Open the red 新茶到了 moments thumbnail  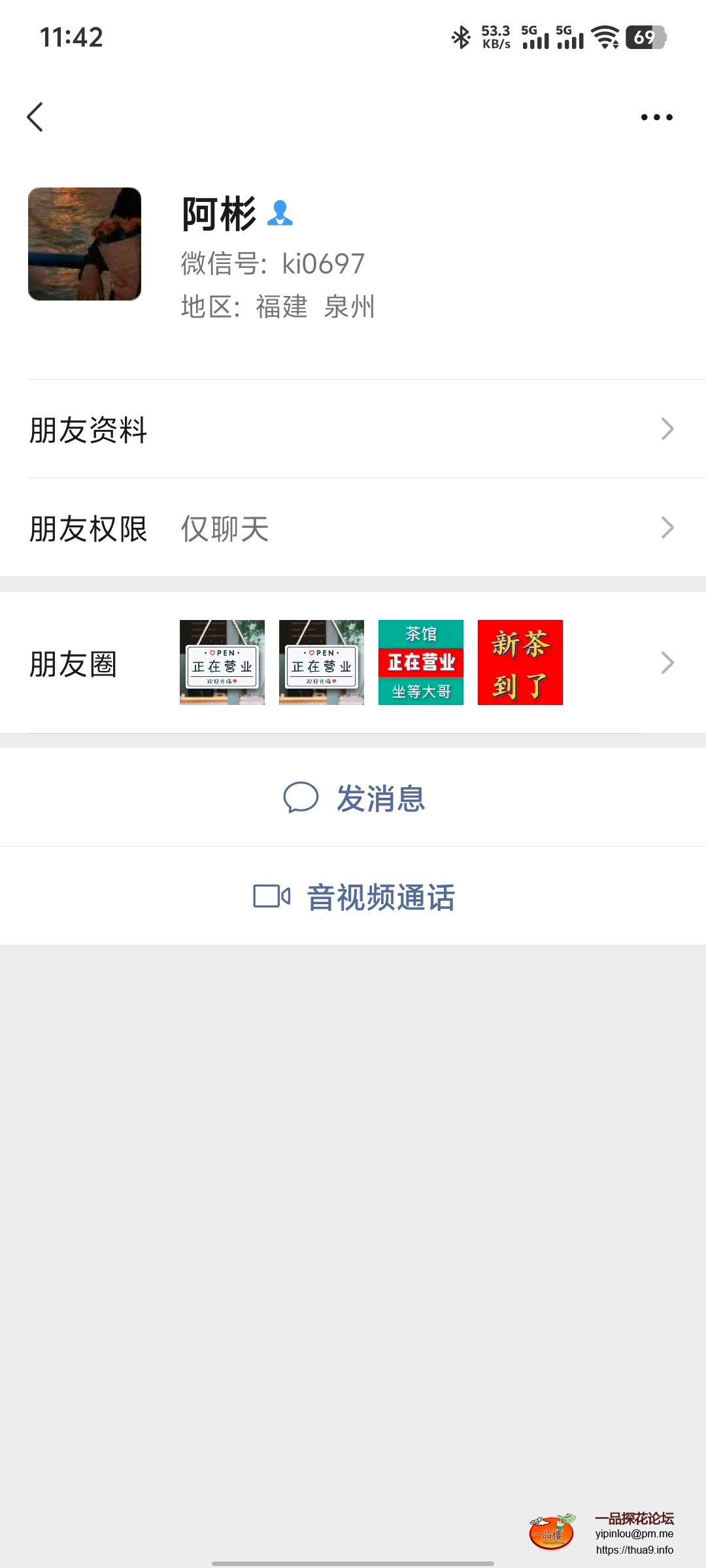coord(520,662)
